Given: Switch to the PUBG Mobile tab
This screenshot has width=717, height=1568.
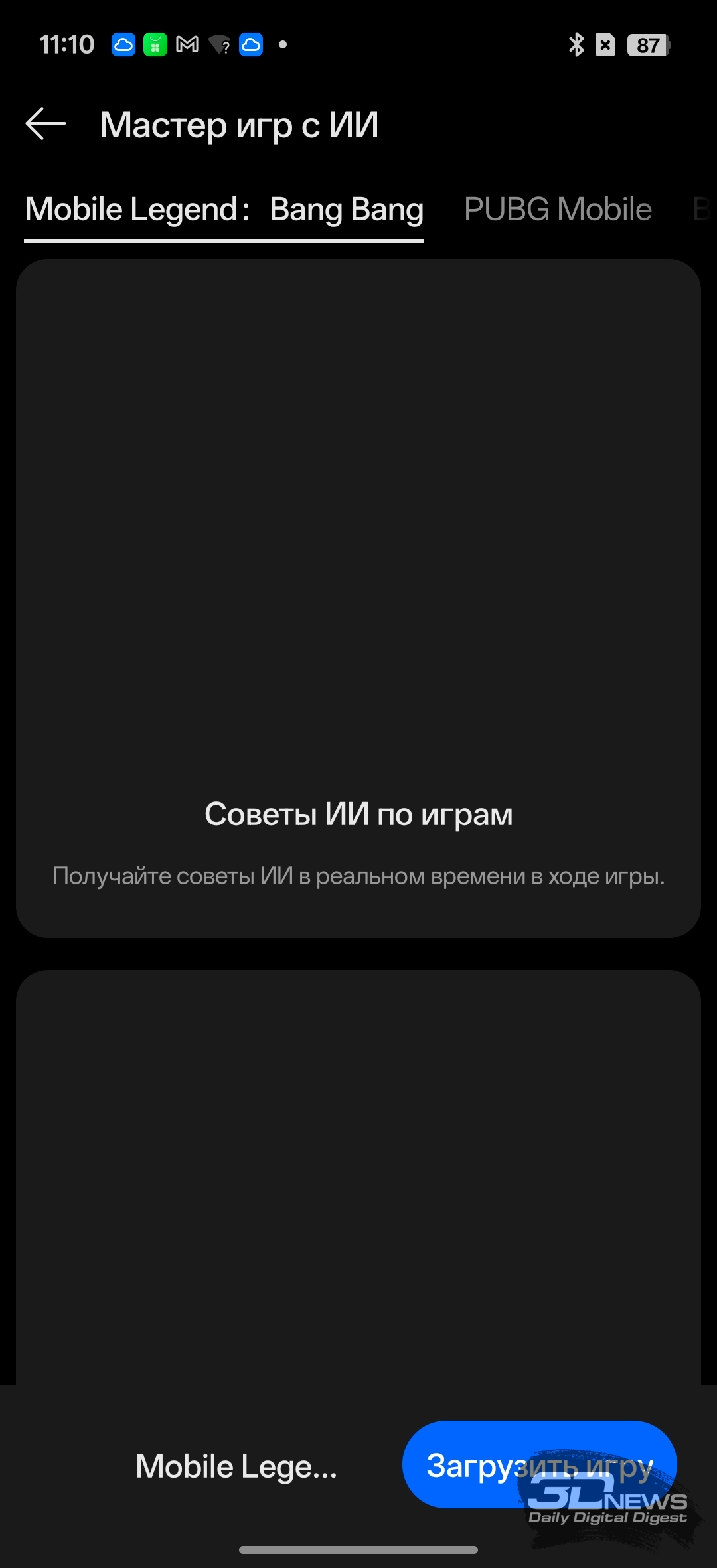Looking at the screenshot, I should point(558,210).
